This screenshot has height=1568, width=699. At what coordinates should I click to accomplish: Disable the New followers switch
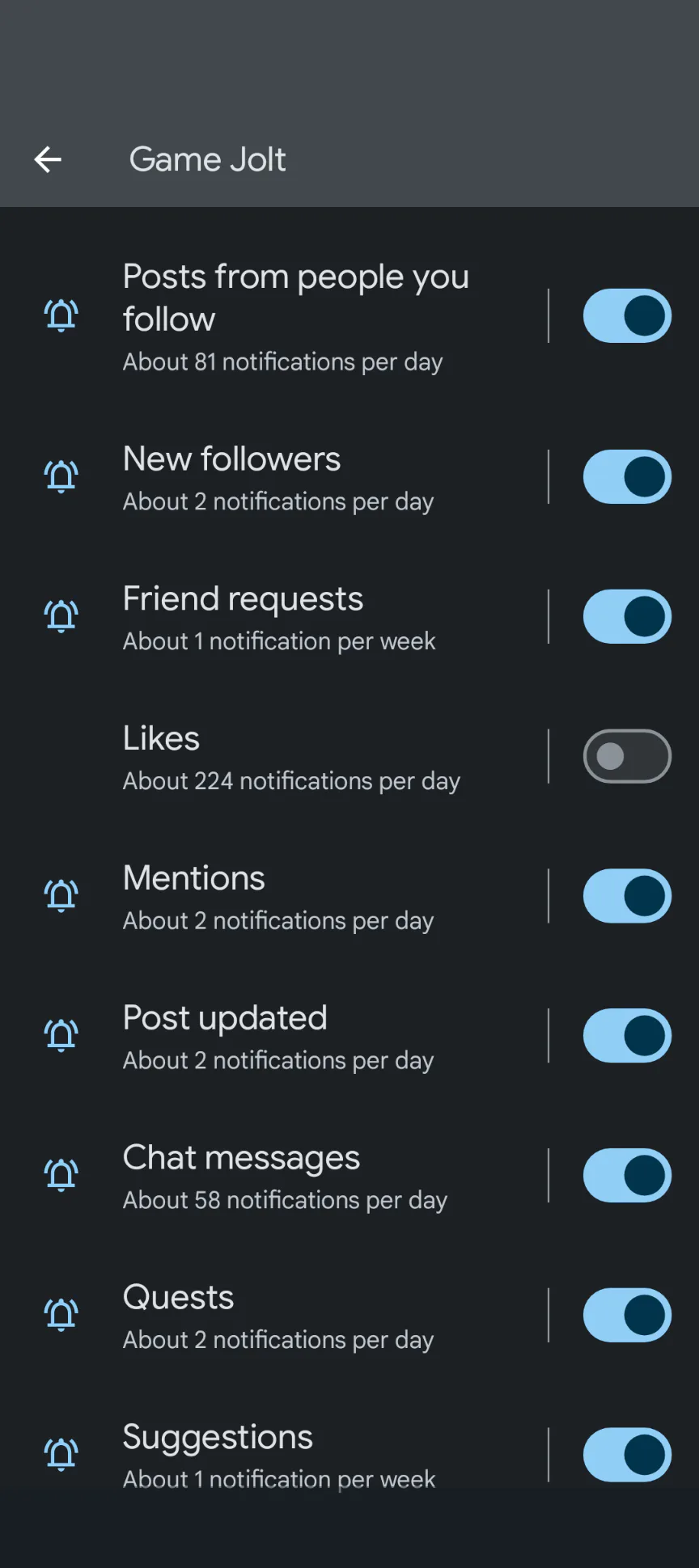coord(627,476)
